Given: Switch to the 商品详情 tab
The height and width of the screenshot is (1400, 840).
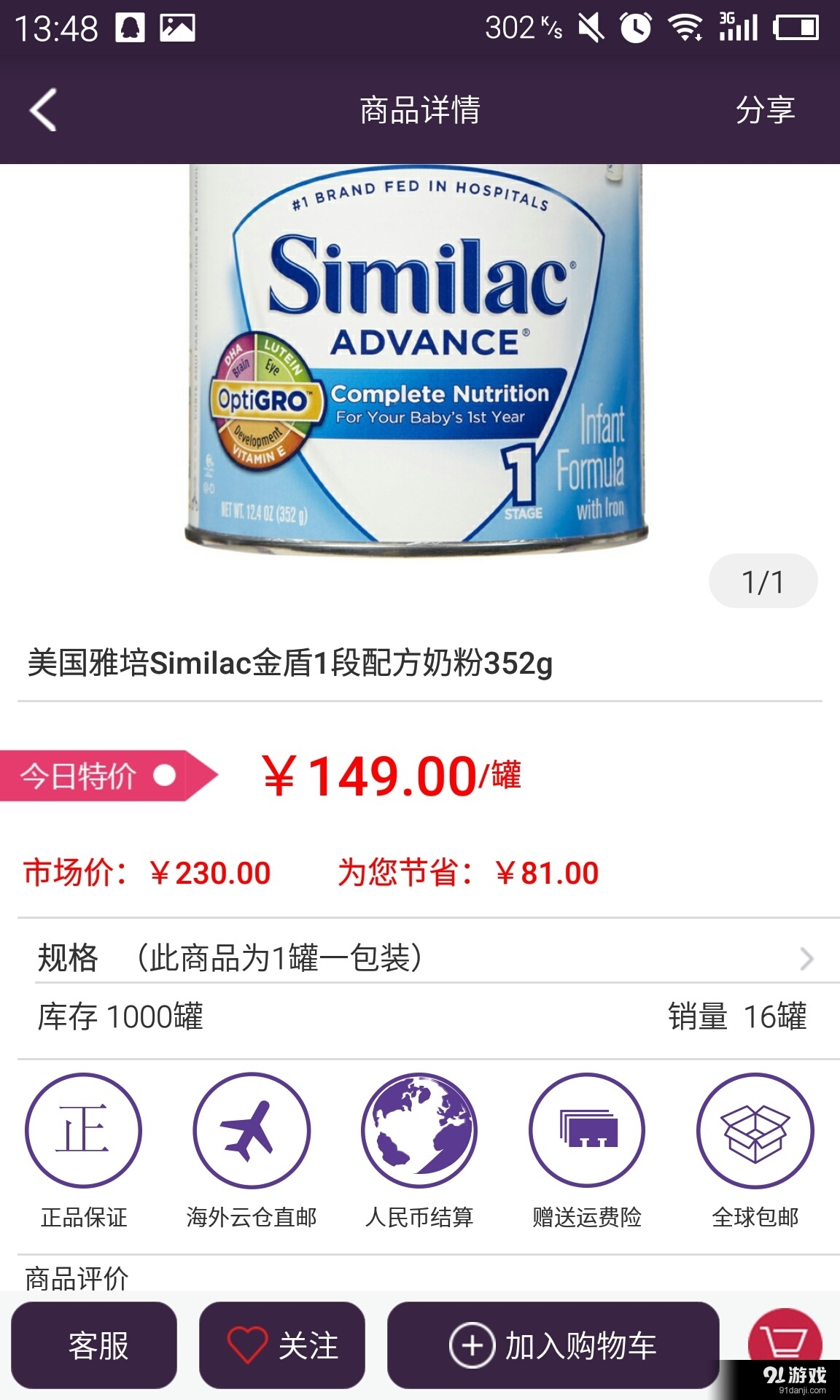Looking at the screenshot, I should tap(419, 112).
